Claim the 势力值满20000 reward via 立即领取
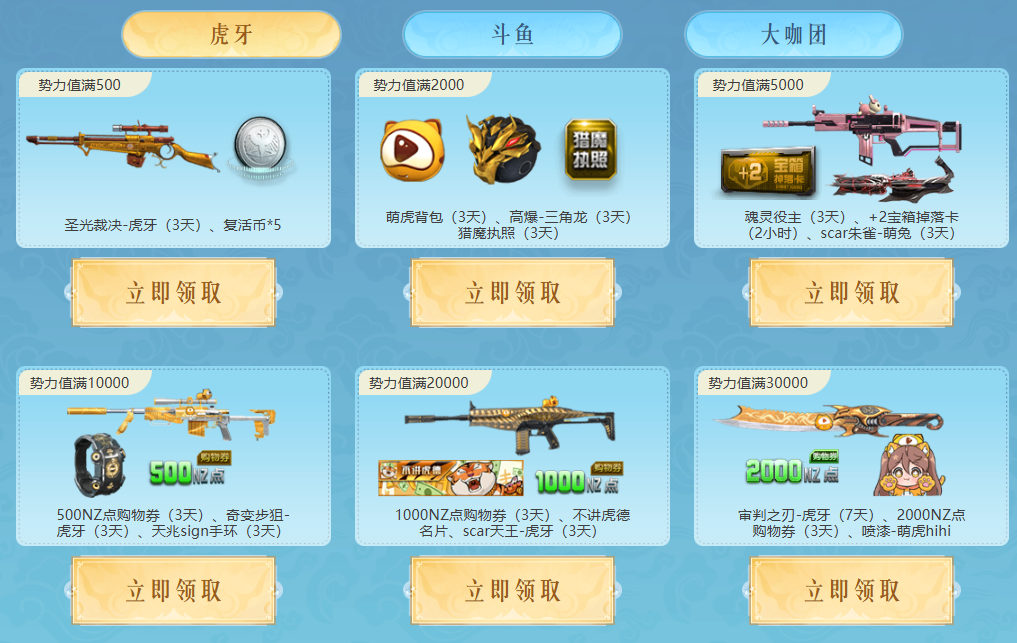Viewport: 1017px width, 643px height. click(x=513, y=590)
